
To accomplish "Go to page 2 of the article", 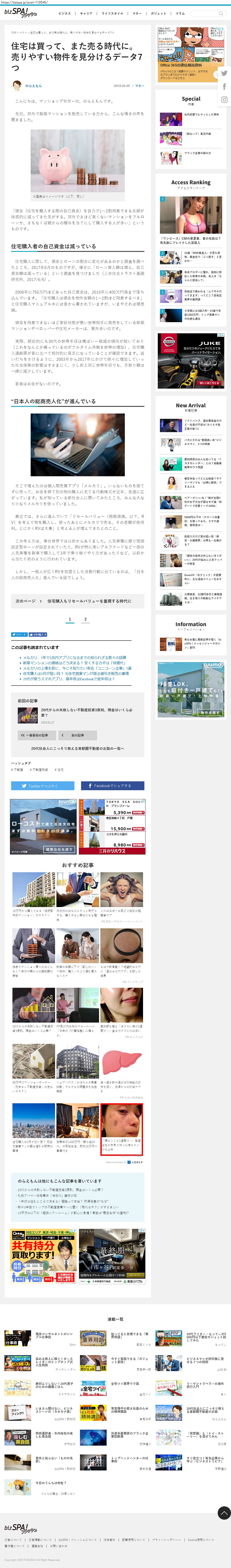I will point(85,619).
